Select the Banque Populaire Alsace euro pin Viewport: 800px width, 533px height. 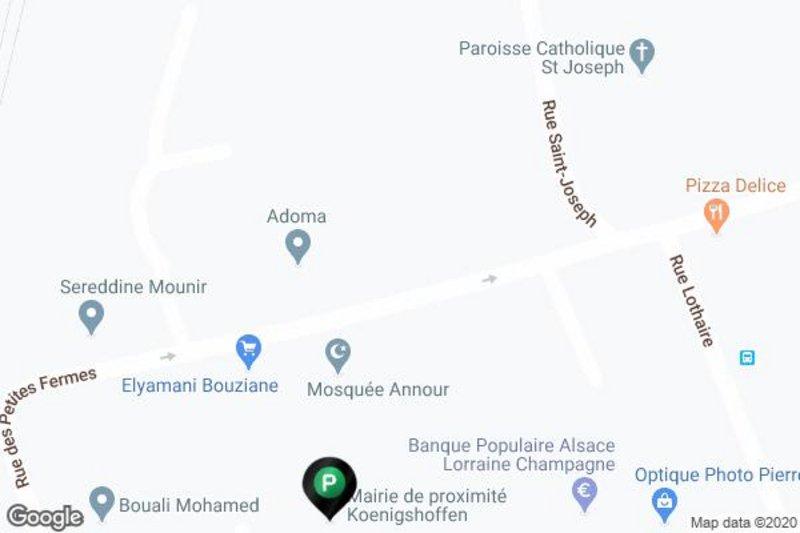584,491
